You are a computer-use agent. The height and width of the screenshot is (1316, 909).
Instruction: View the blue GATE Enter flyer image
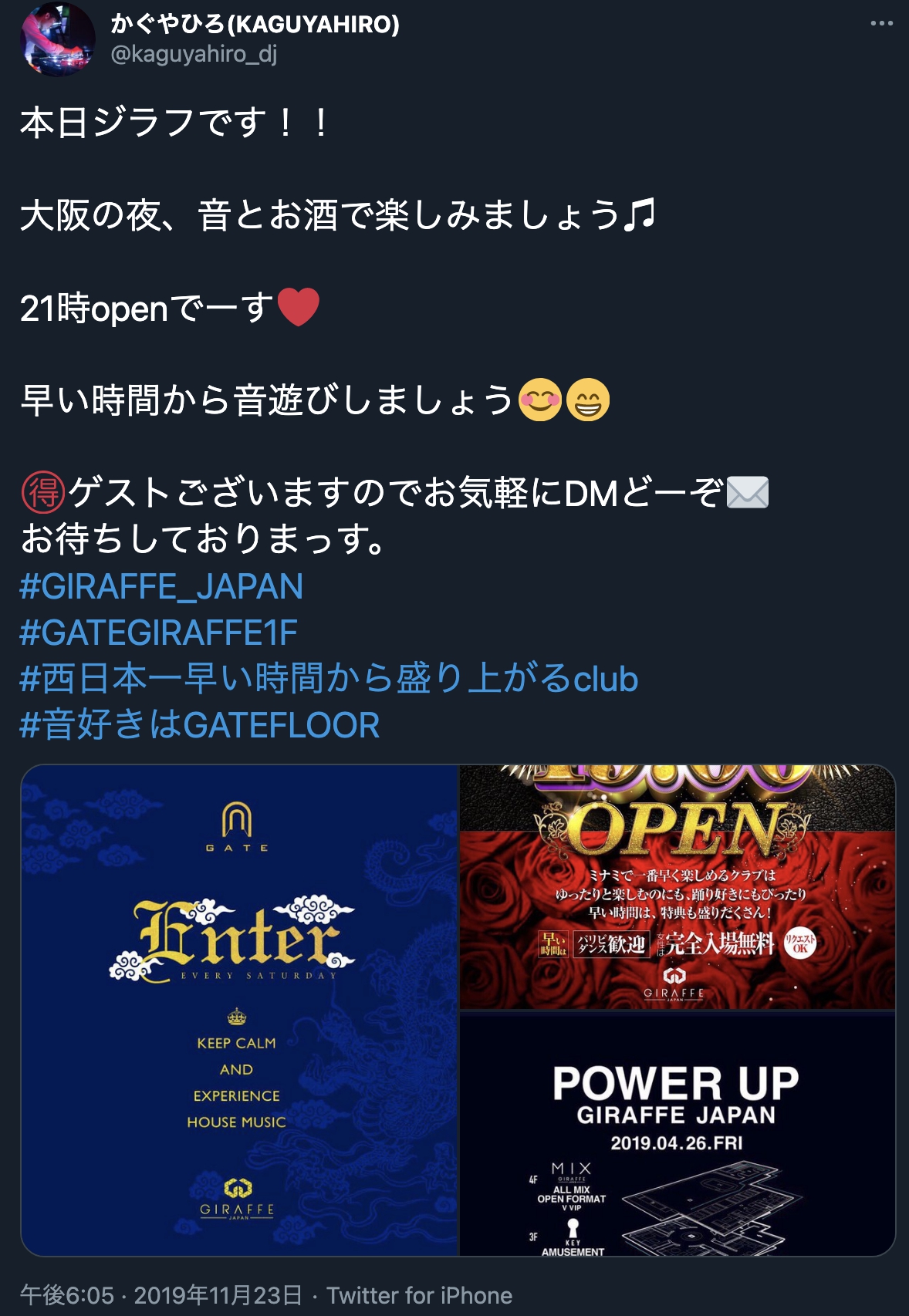240,1011
